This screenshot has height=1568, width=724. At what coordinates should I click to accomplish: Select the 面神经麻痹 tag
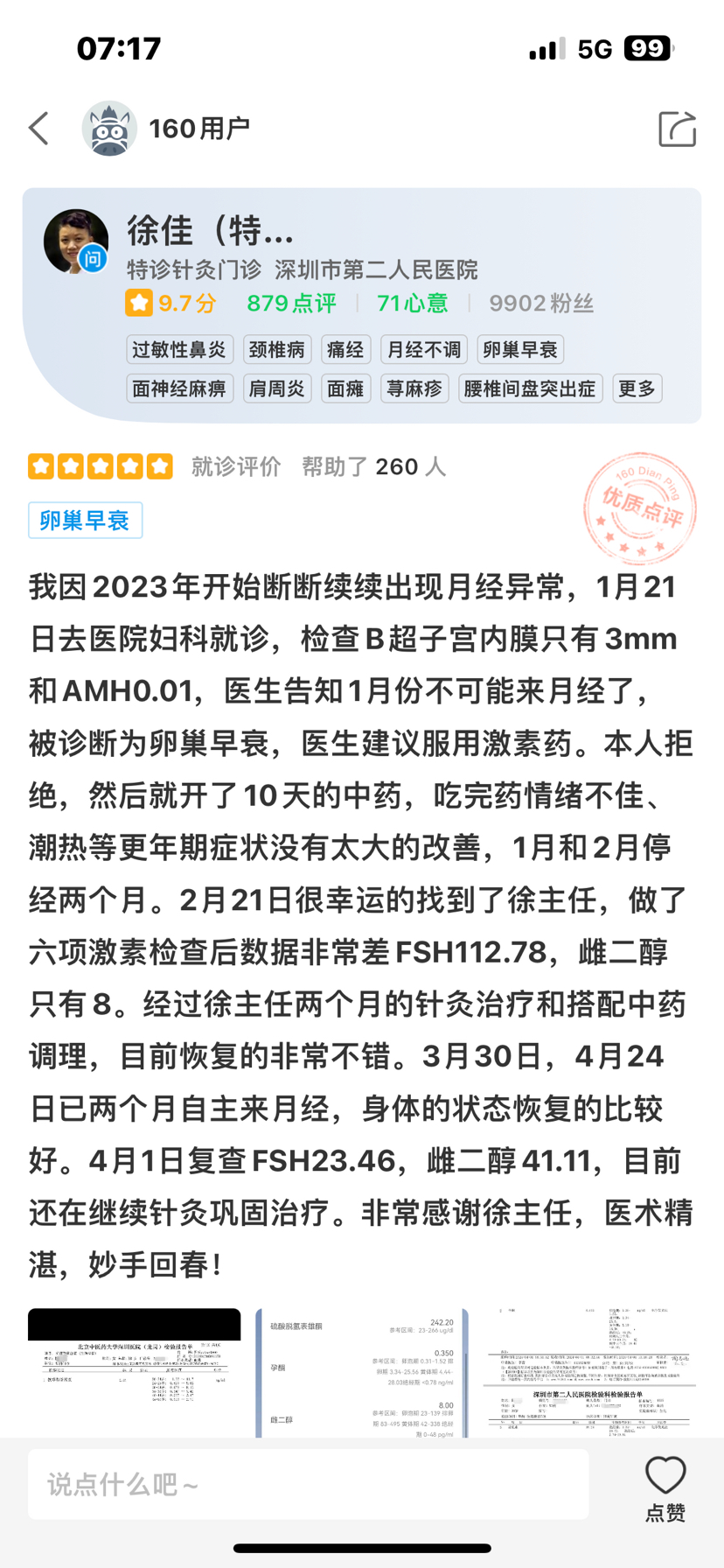(x=179, y=388)
